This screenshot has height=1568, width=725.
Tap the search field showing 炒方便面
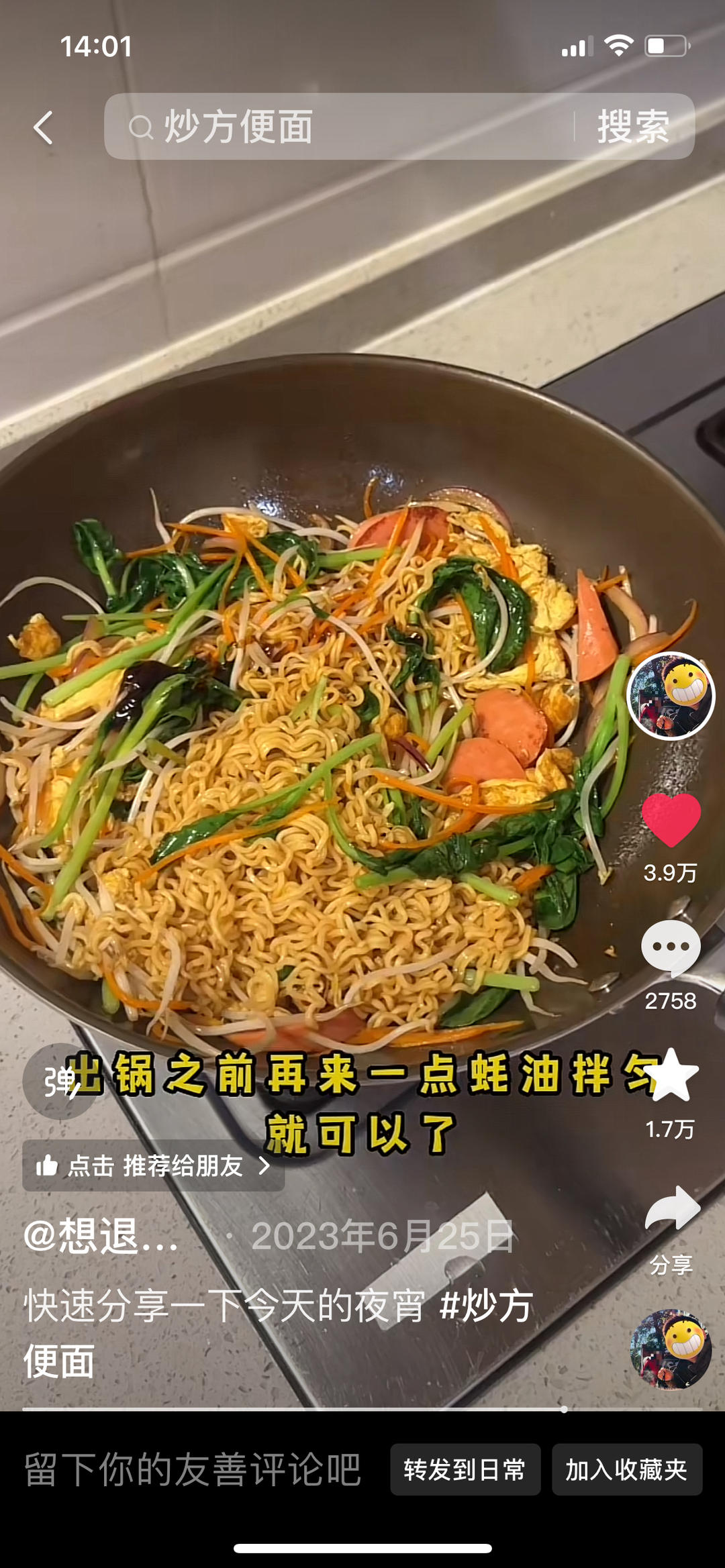pos(336,127)
